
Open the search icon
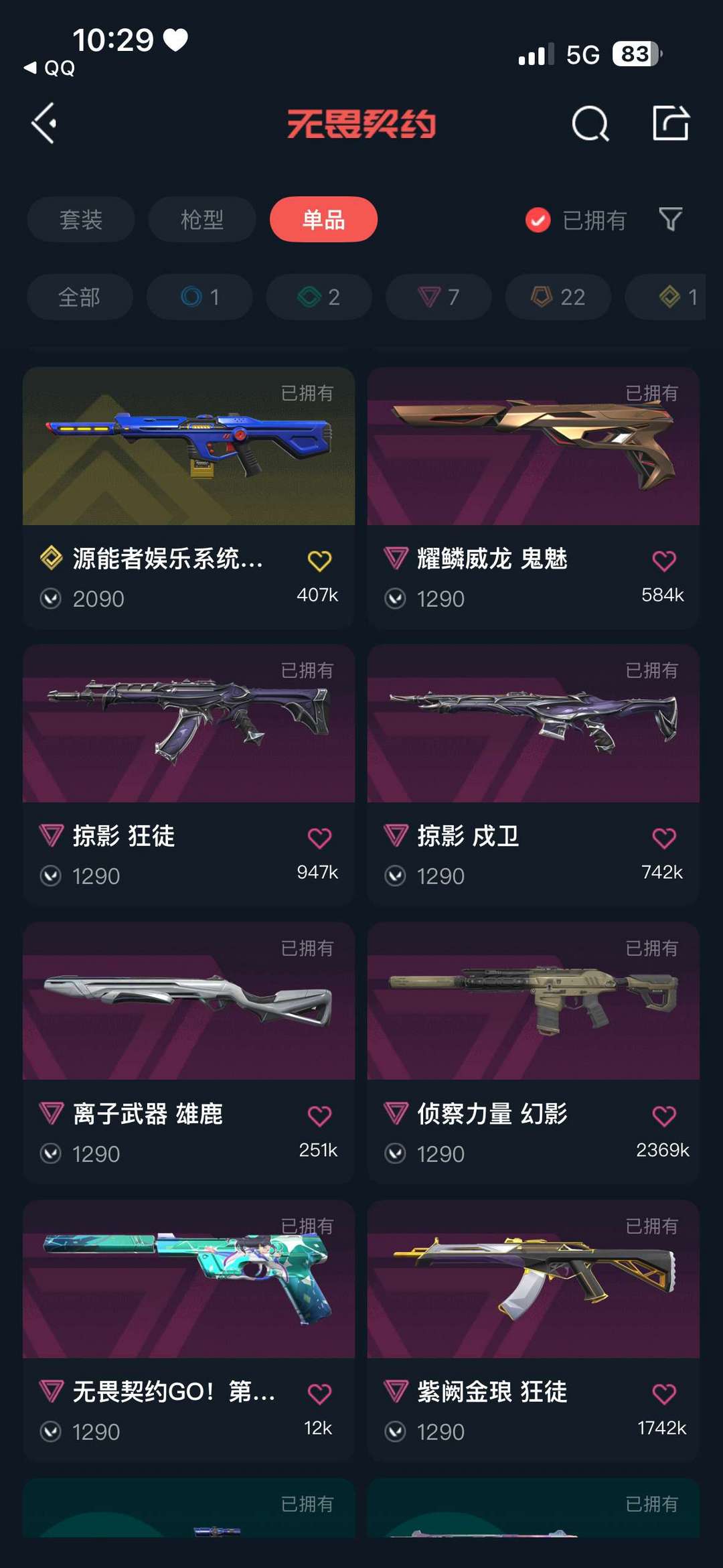[590, 123]
